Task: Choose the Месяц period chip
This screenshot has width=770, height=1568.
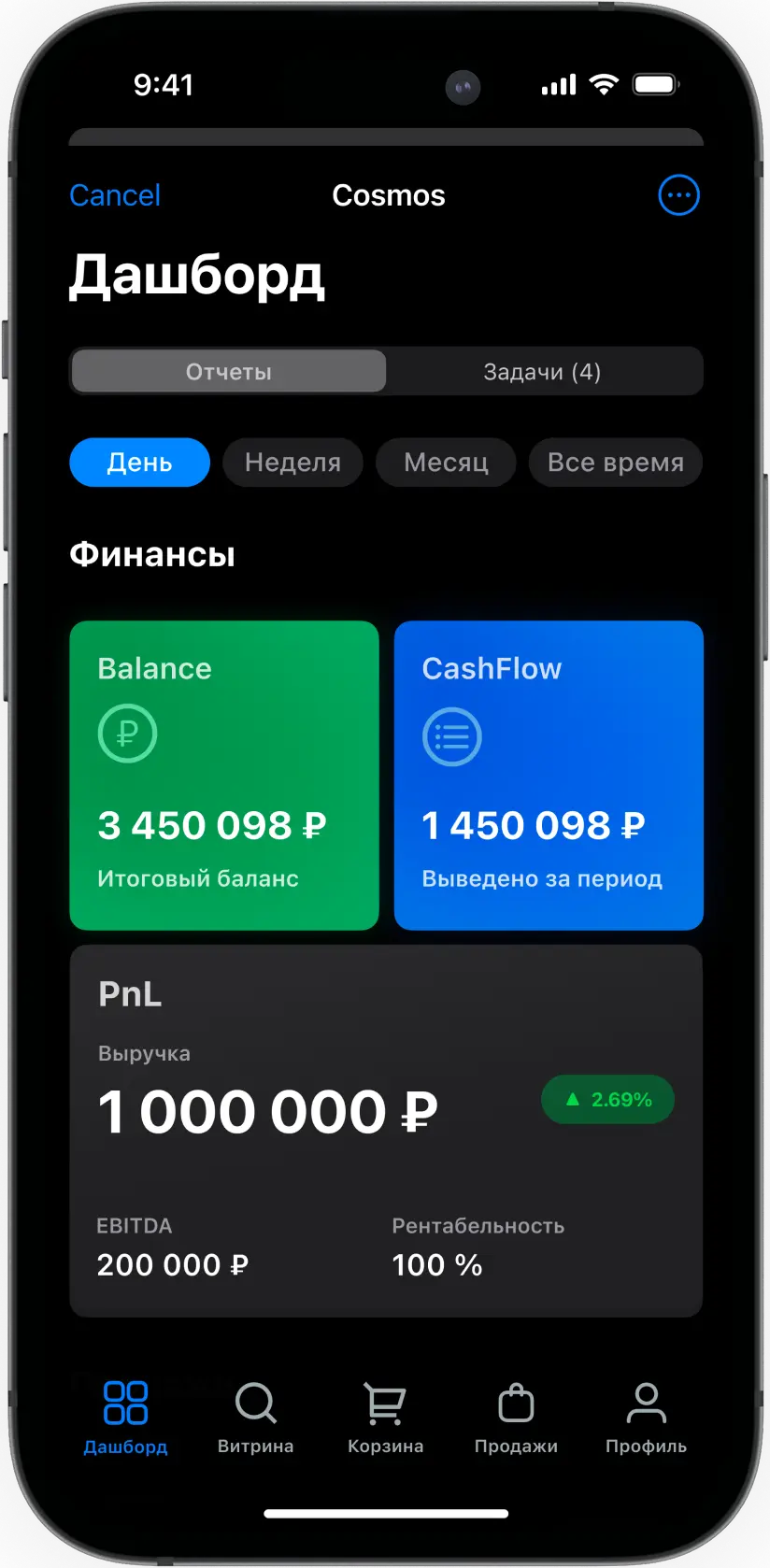Action: (x=446, y=463)
